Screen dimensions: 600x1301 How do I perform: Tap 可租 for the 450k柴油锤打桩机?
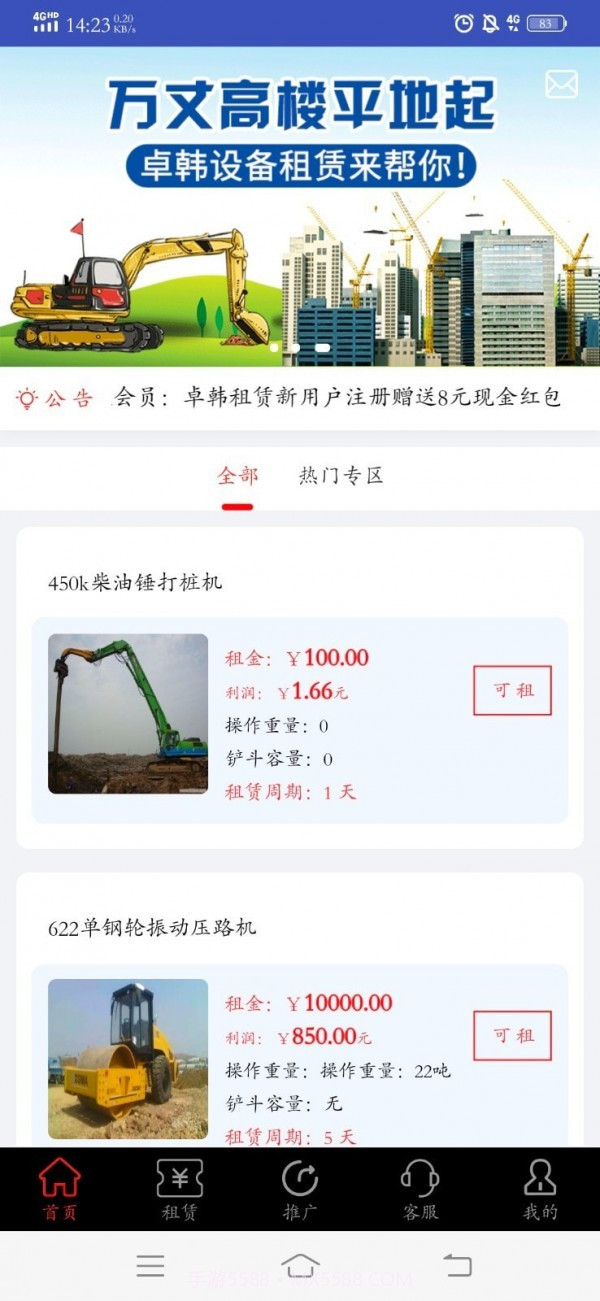point(512,690)
